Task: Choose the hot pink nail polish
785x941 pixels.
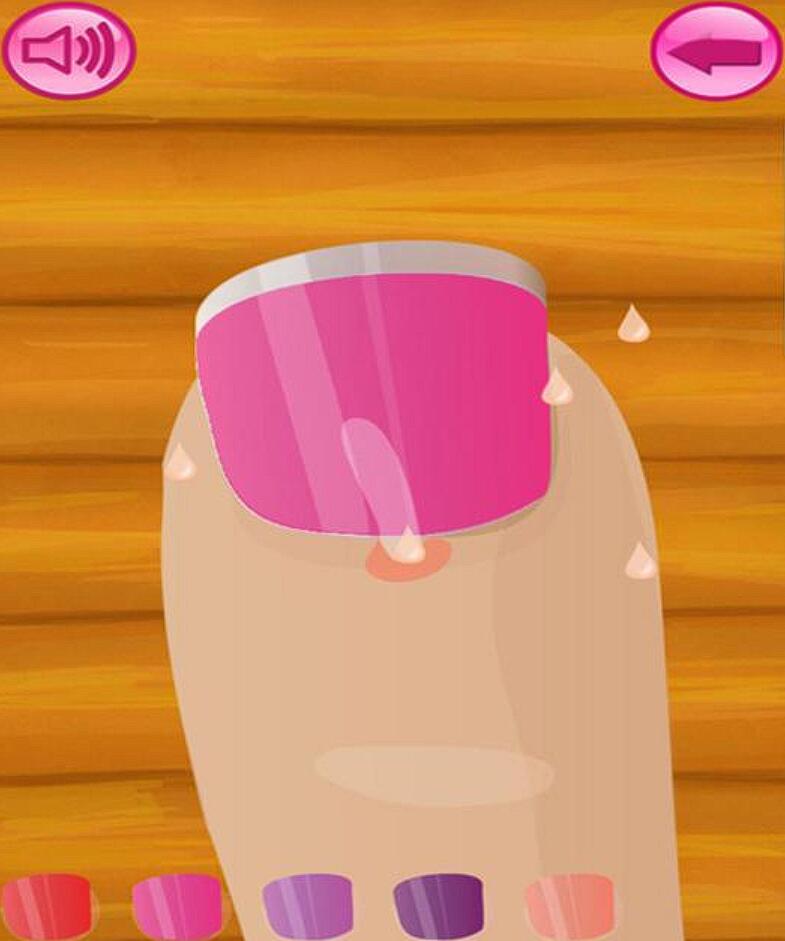Action: 177,905
